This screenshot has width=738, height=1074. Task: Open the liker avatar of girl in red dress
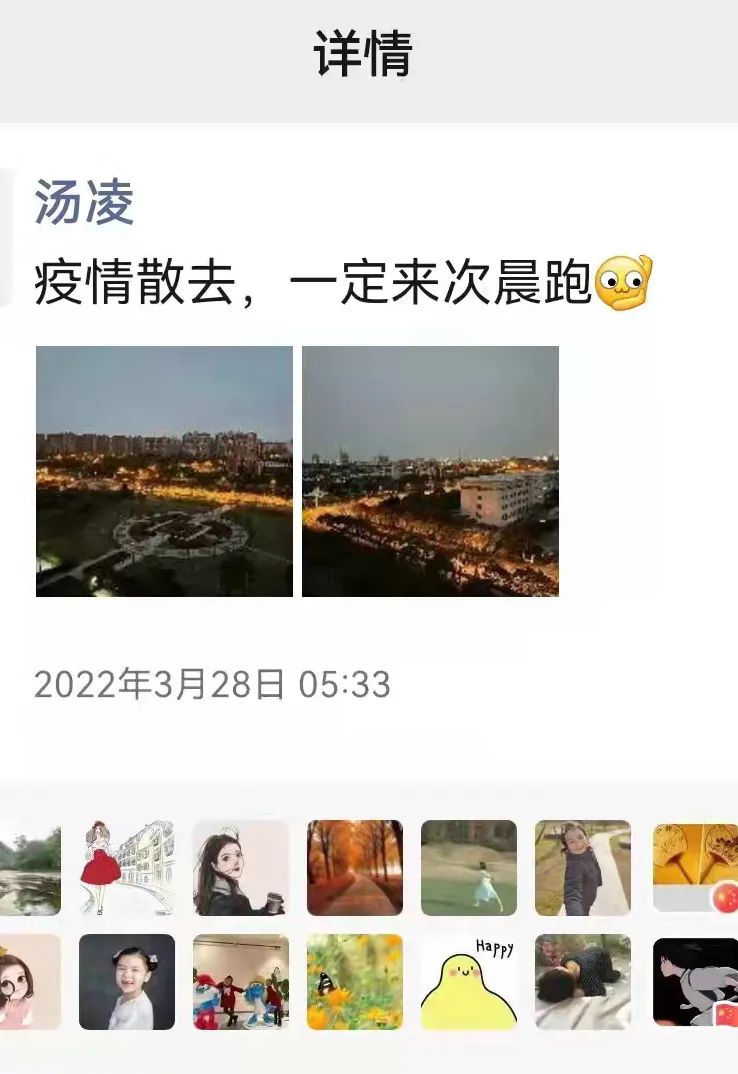click(x=127, y=868)
